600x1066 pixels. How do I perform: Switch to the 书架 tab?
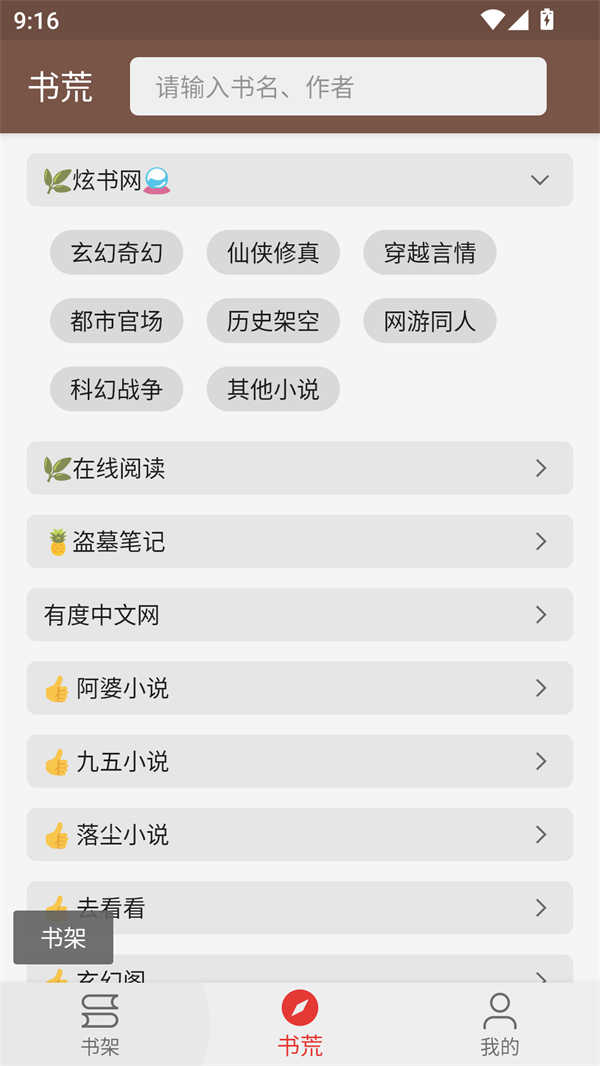tap(100, 1024)
